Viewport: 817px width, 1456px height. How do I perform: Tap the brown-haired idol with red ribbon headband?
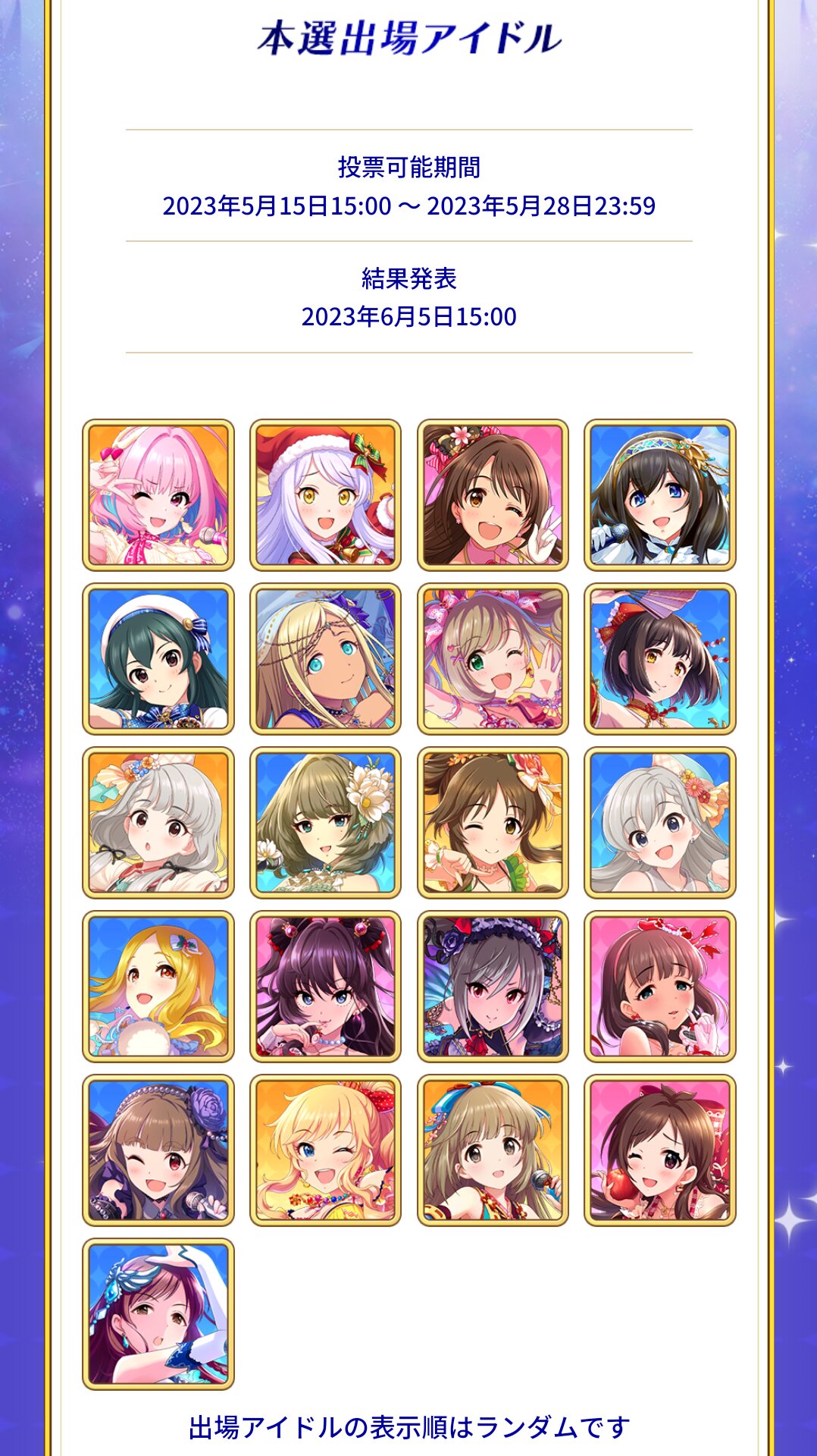click(x=659, y=986)
